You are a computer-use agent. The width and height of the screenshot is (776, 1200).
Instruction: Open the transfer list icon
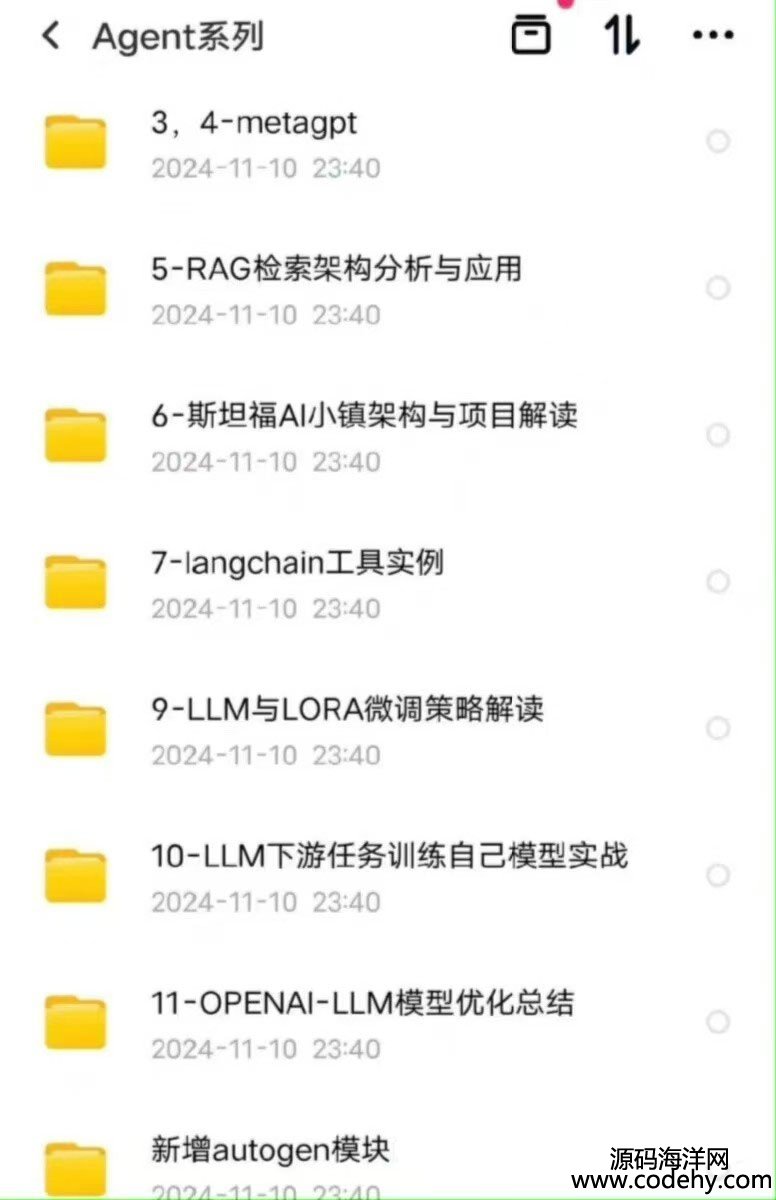click(x=531, y=35)
